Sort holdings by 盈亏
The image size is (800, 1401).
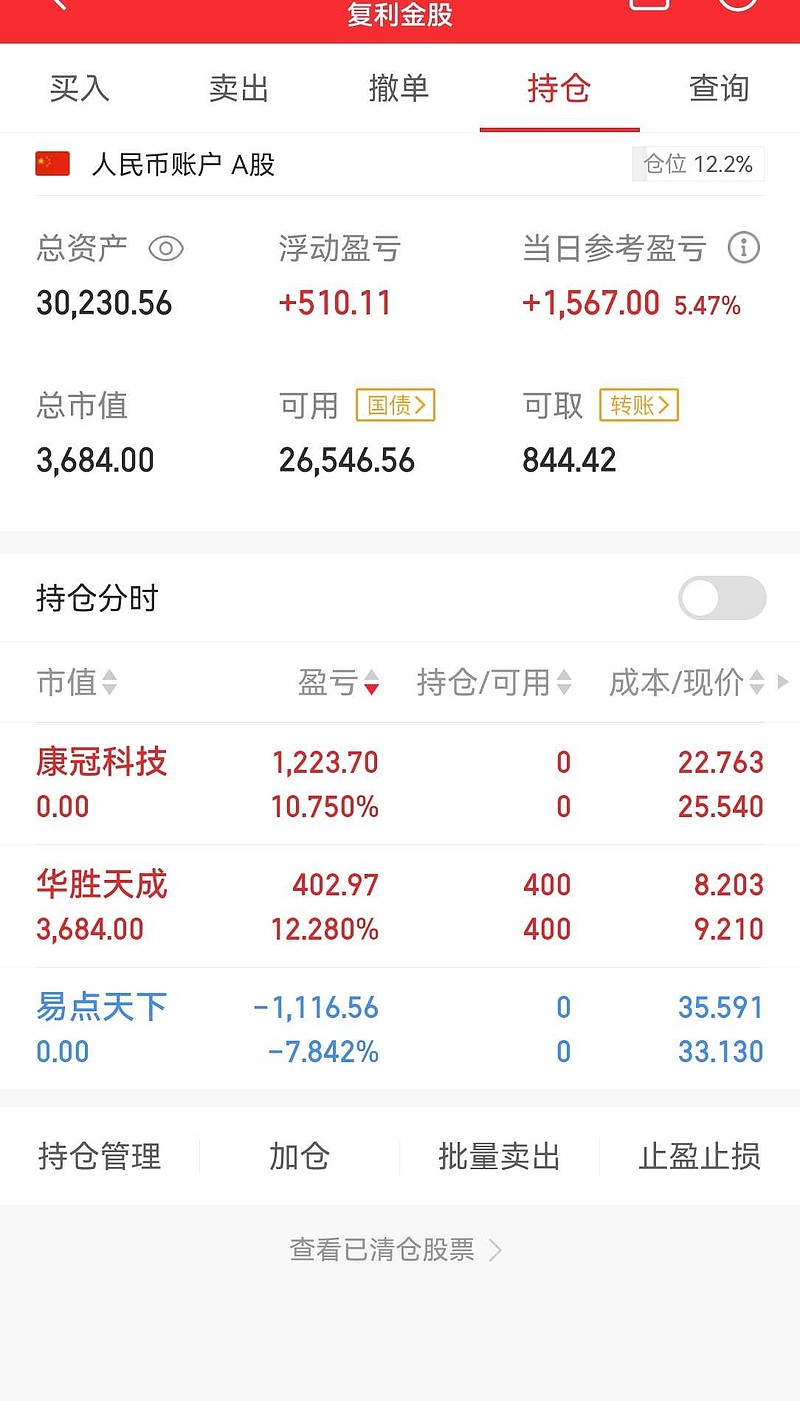[338, 683]
